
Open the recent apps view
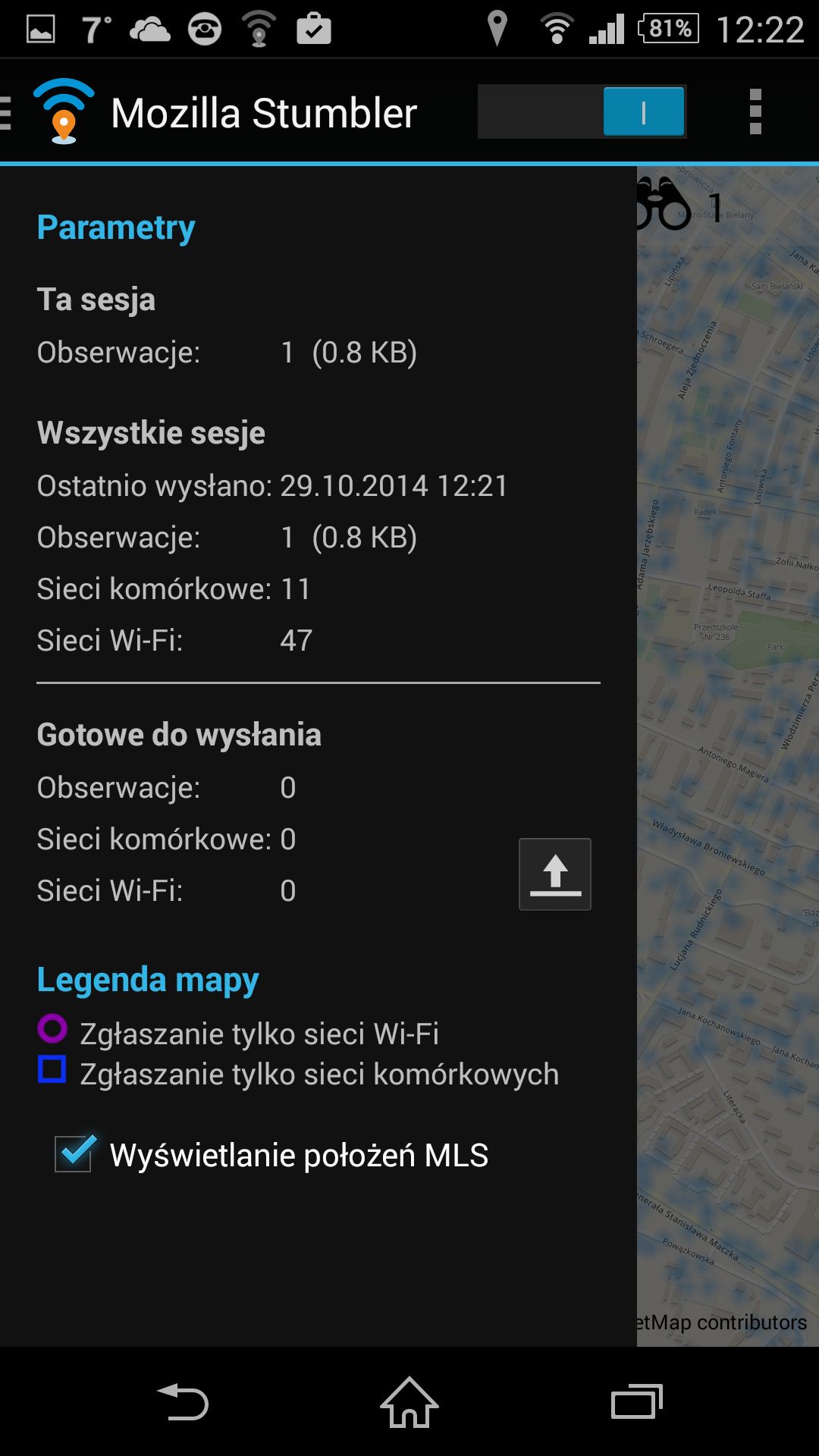pos(637,1401)
